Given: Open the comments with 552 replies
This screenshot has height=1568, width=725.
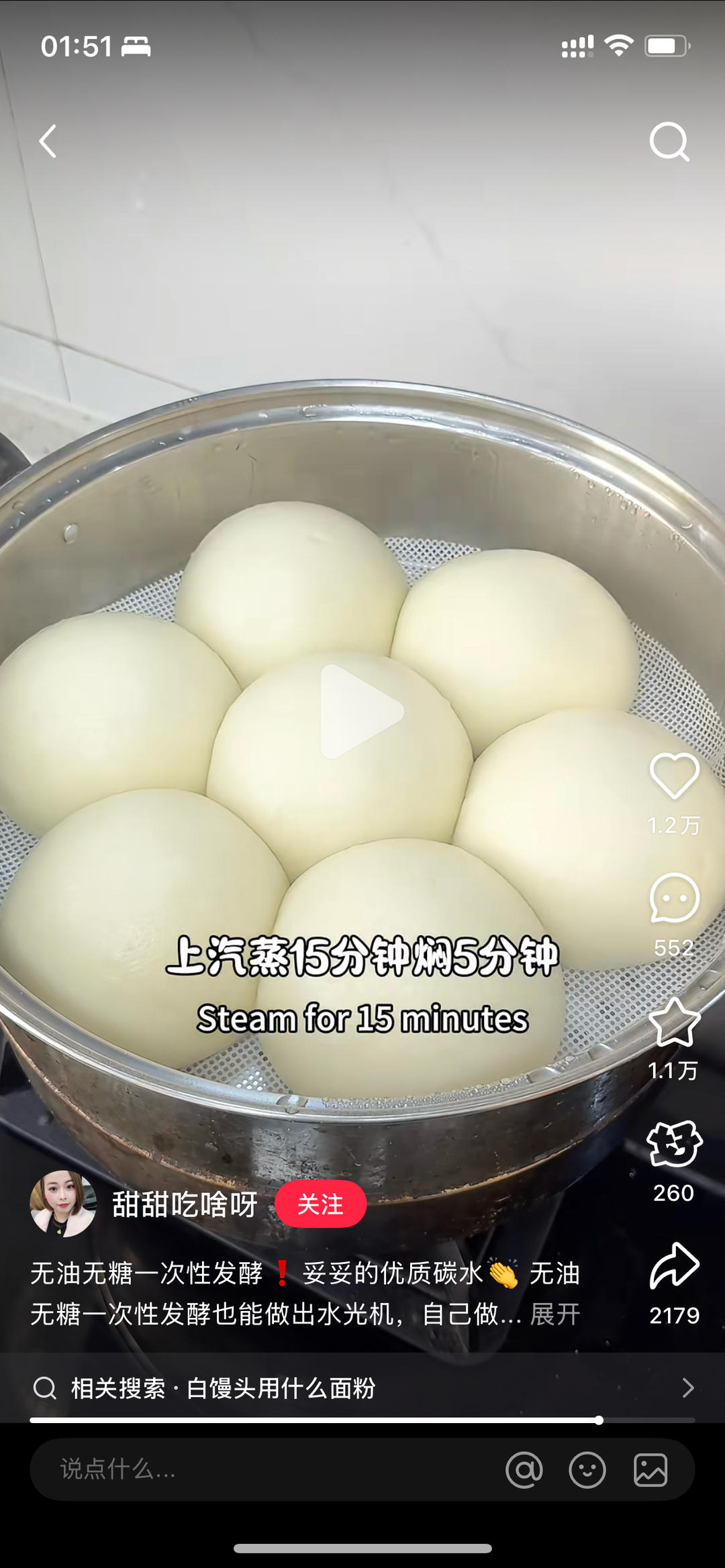Looking at the screenshot, I should coord(674,899).
